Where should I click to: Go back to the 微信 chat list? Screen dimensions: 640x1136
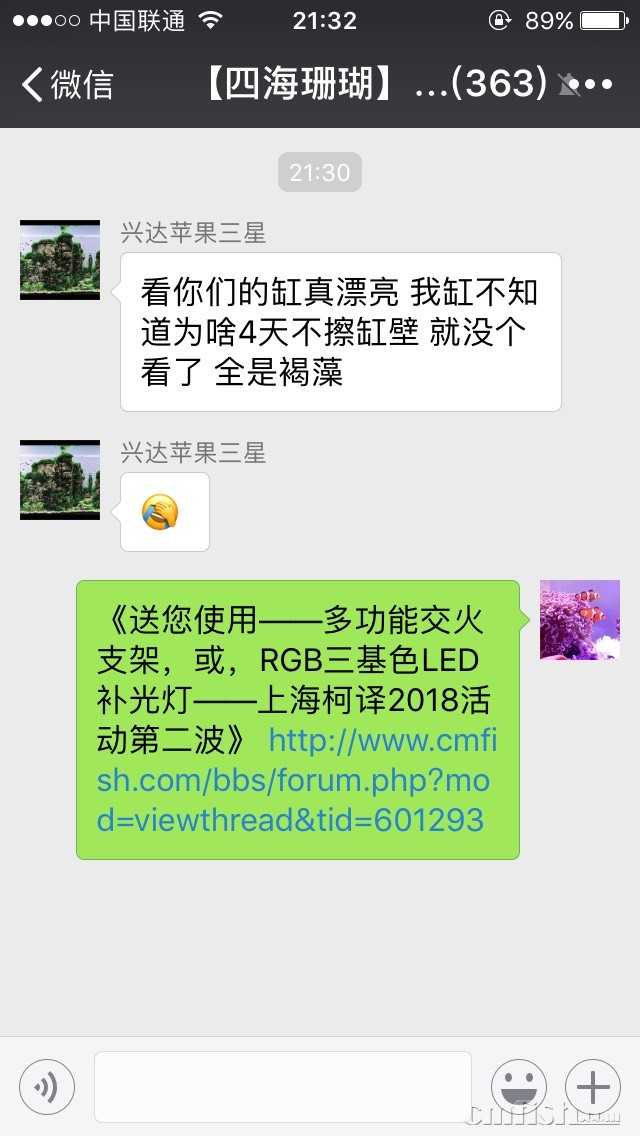coord(66,85)
